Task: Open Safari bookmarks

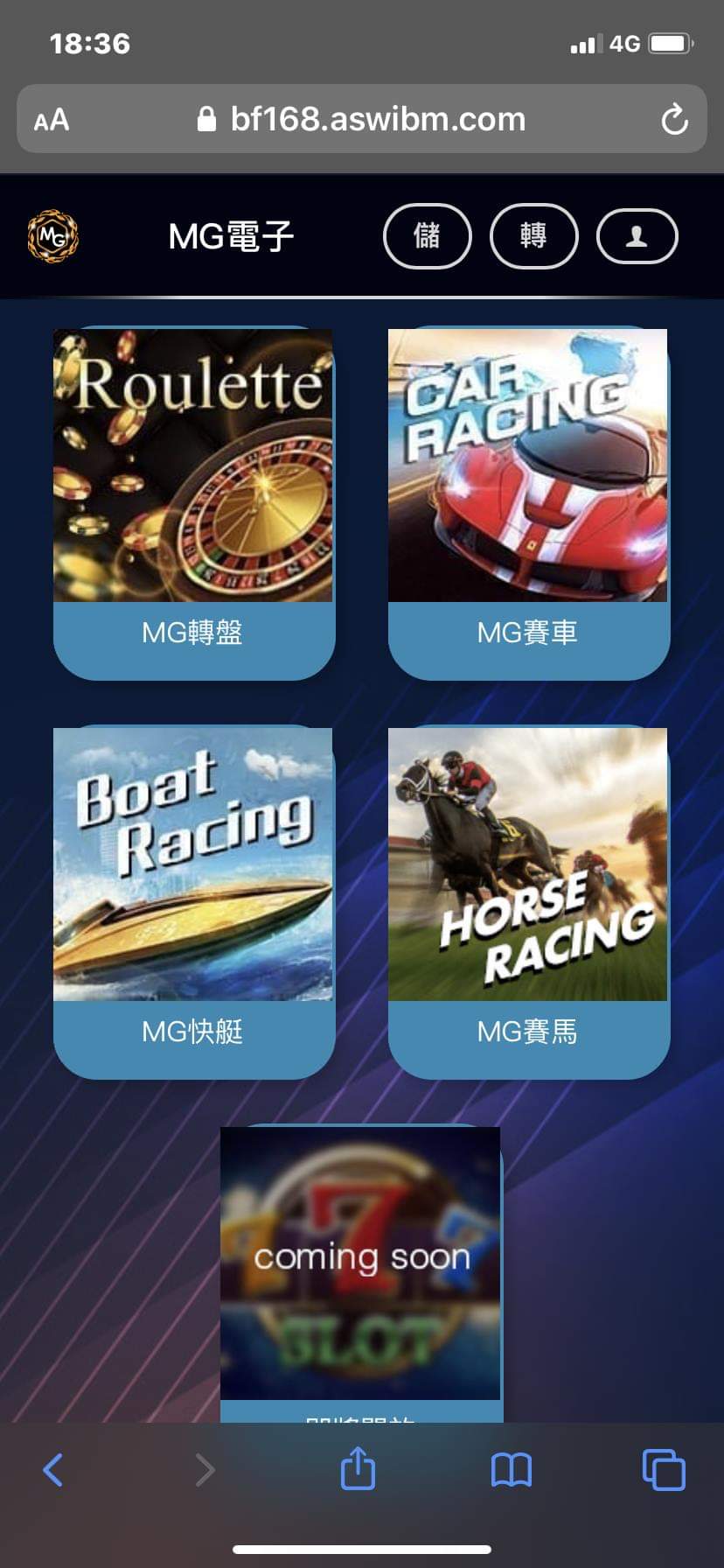Action: [x=512, y=1470]
